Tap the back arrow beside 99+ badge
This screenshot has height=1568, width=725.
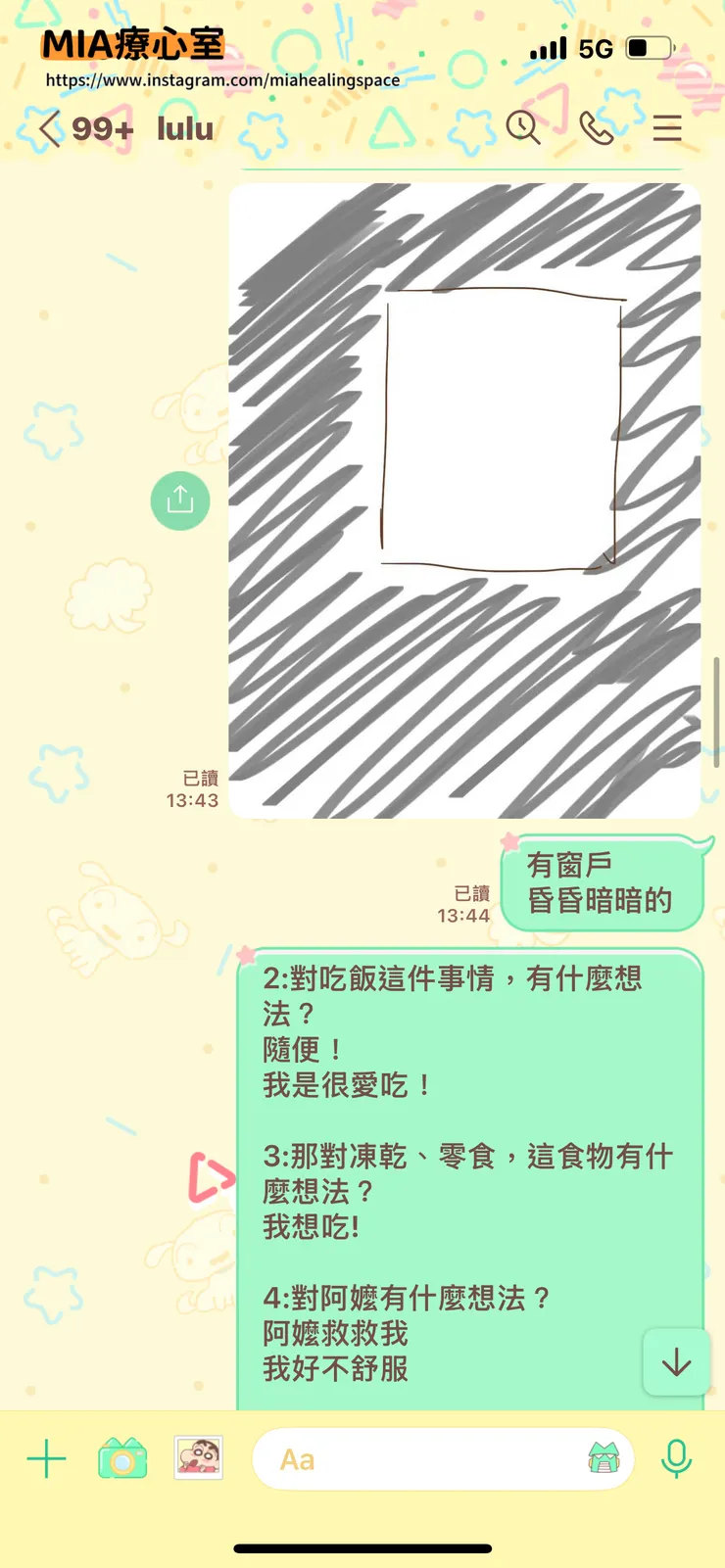(x=47, y=127)
